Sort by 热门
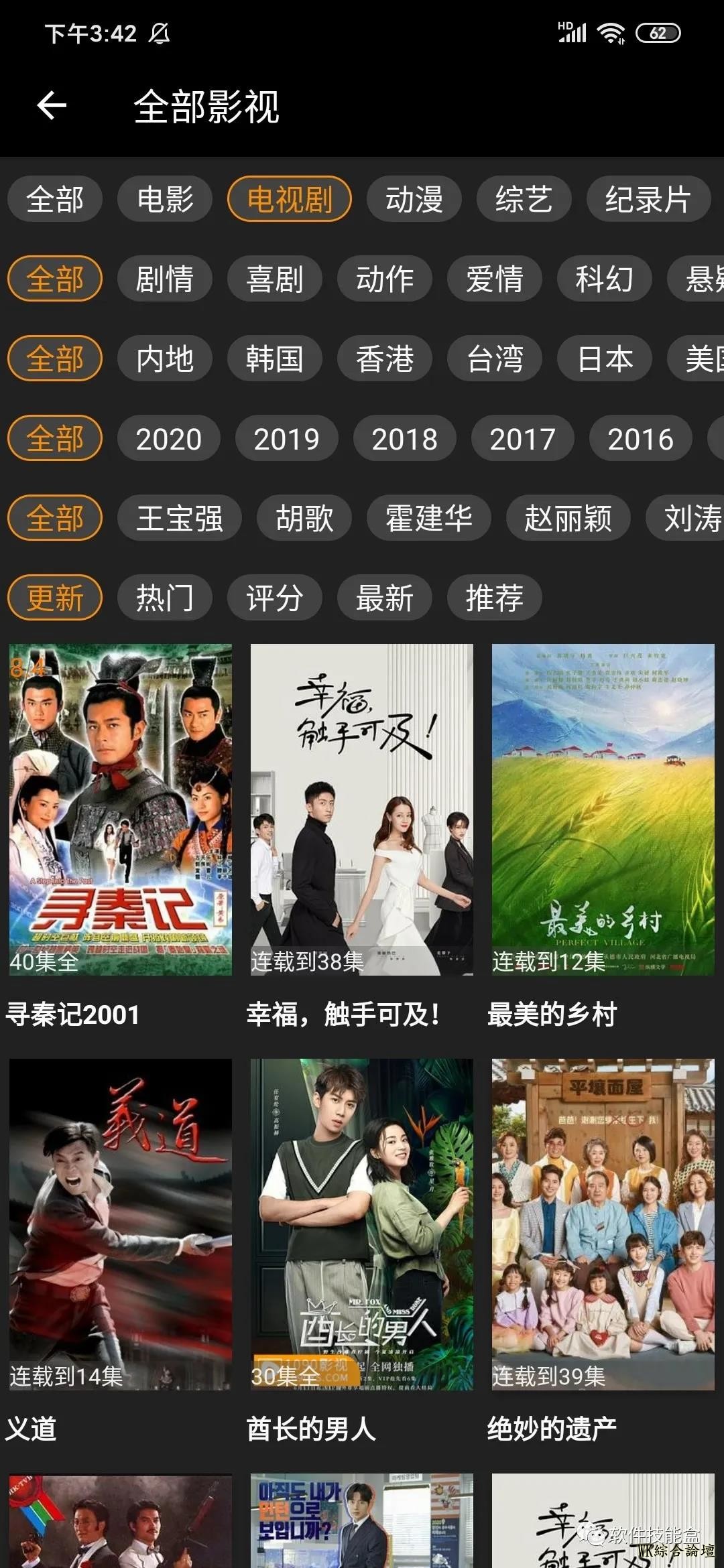The height and width of the screenshot is (1568, 724). (165, 598)
